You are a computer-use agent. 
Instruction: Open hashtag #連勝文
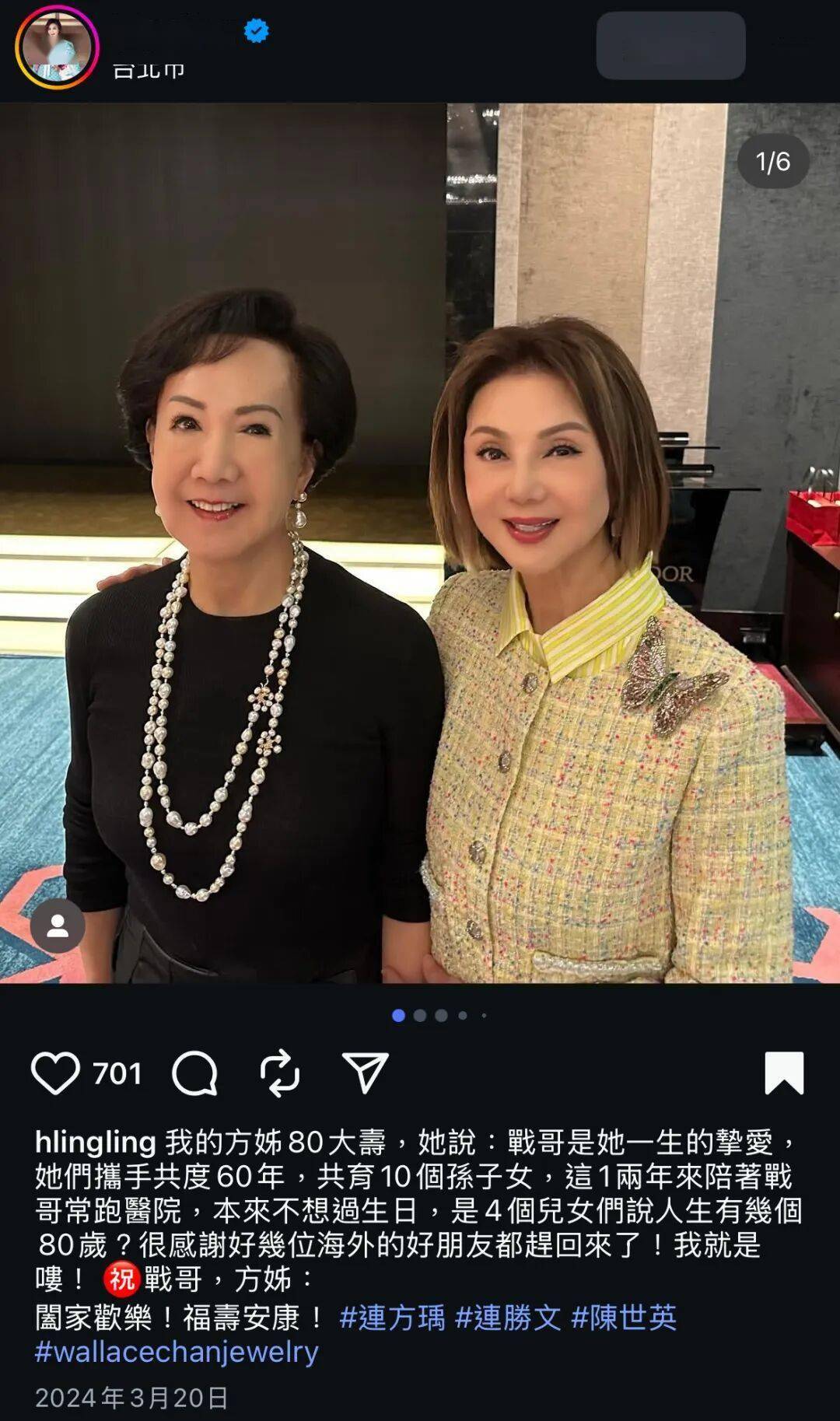click(508, 1317)
